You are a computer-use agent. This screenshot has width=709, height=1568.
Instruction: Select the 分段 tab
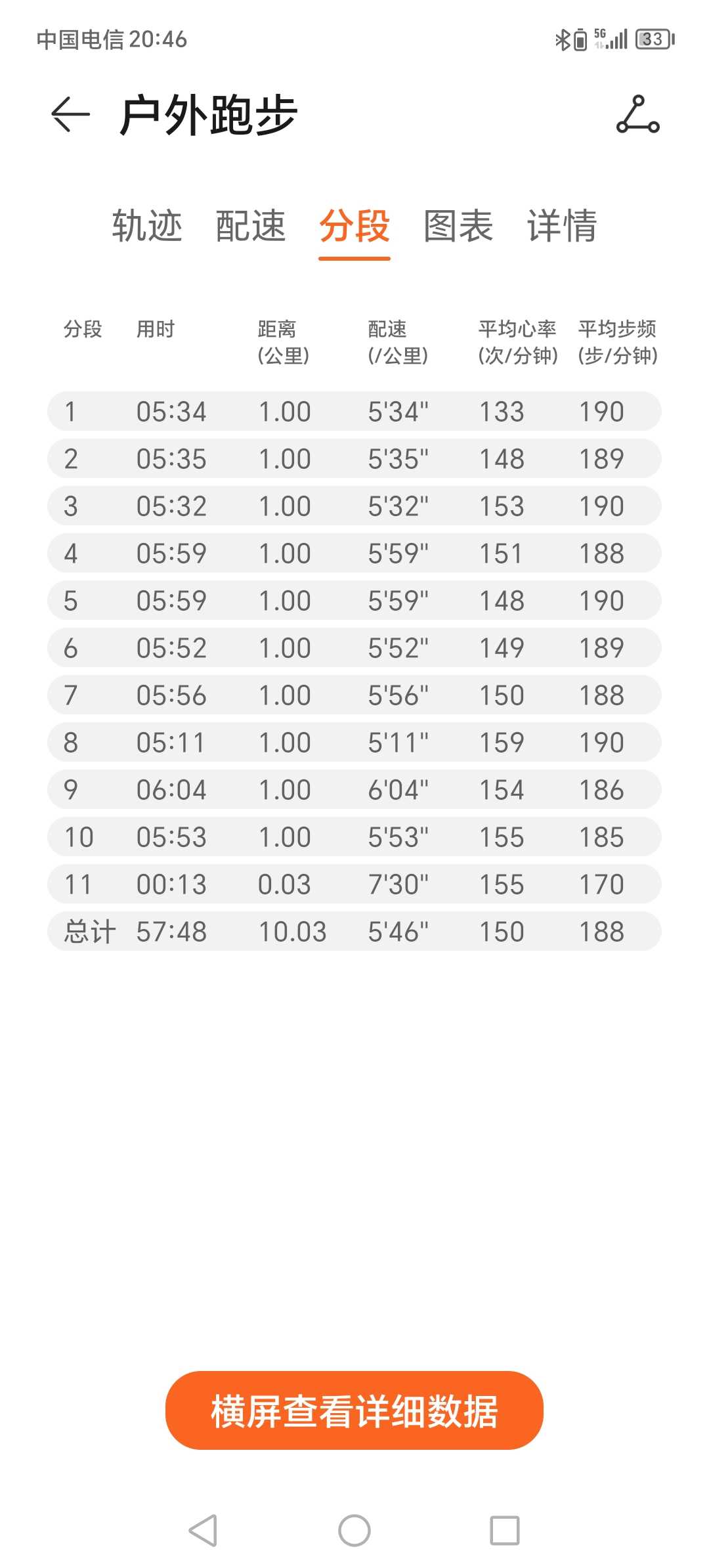click(354, 226)
